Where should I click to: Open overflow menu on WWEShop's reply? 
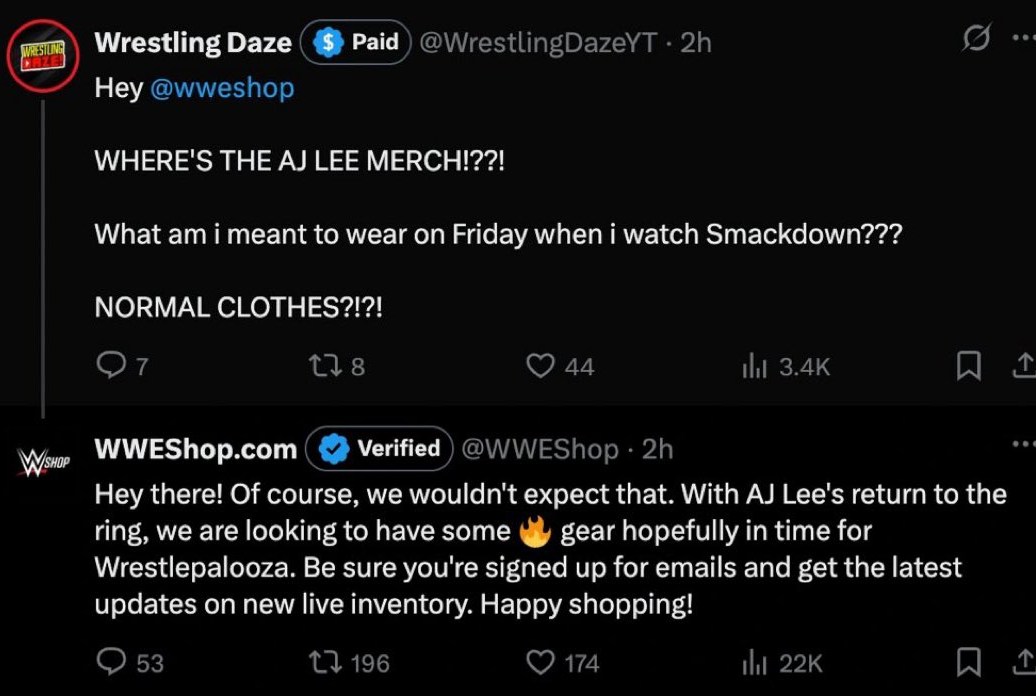tap(1023, 443)
